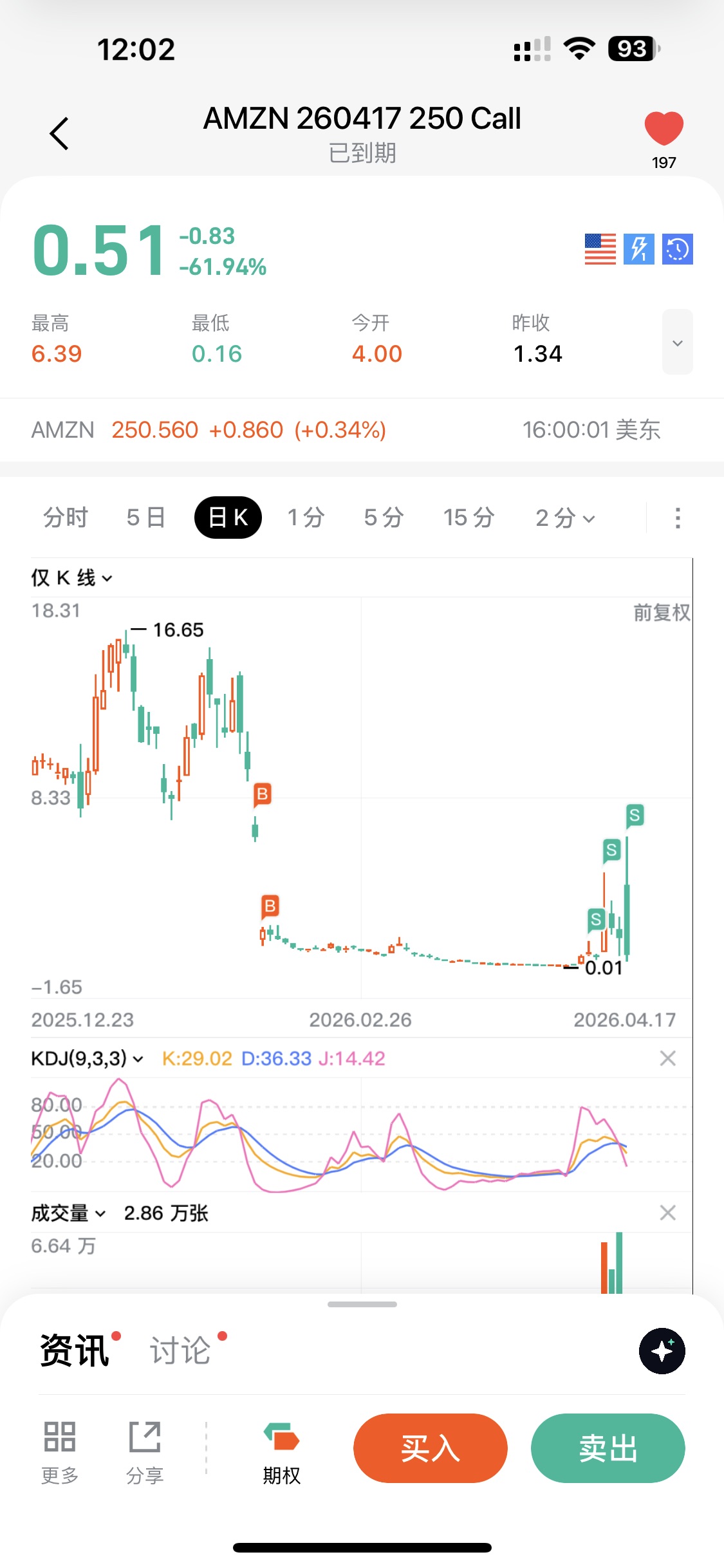
Task: Open the 仅K线 indicator dropdown
Action: pos(72,578)
